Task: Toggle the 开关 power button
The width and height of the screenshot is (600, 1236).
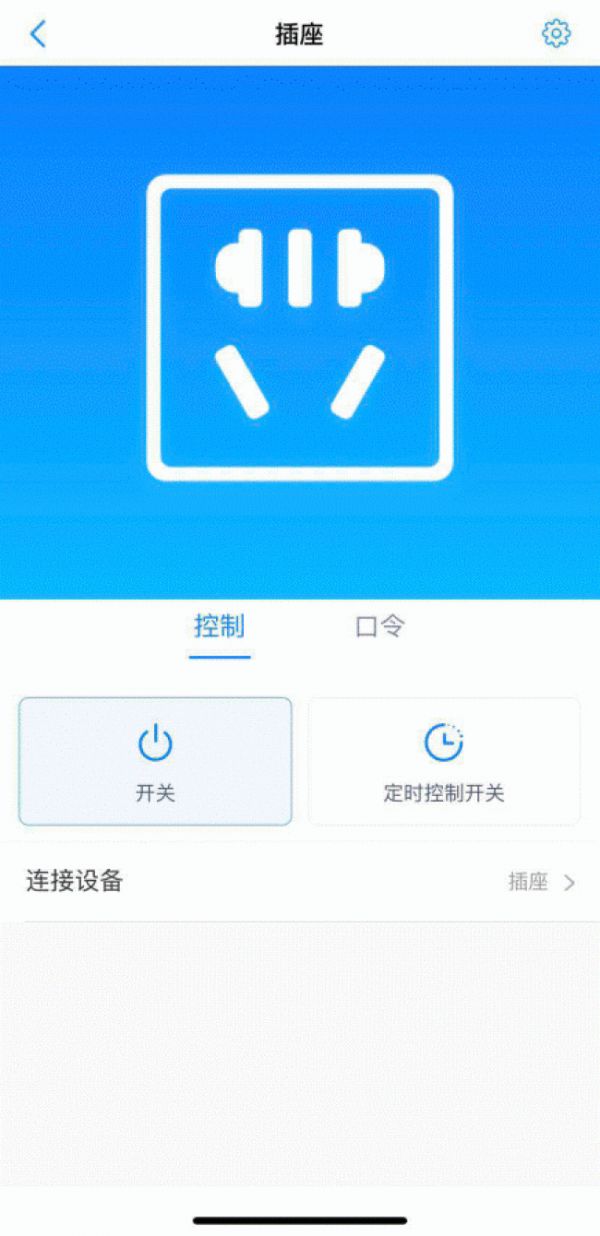Action: (x=155, y=761)
